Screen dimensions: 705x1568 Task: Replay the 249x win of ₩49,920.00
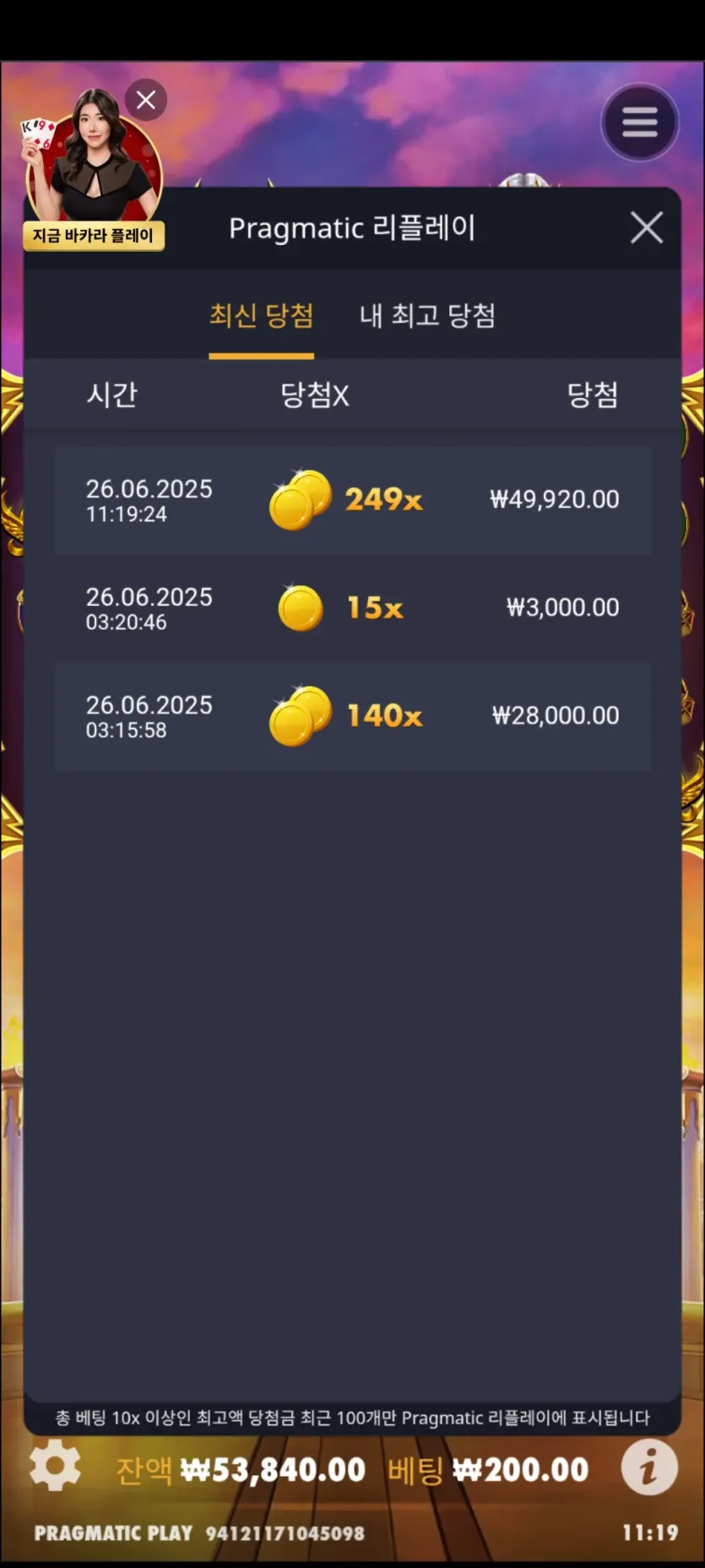[353, 500]
